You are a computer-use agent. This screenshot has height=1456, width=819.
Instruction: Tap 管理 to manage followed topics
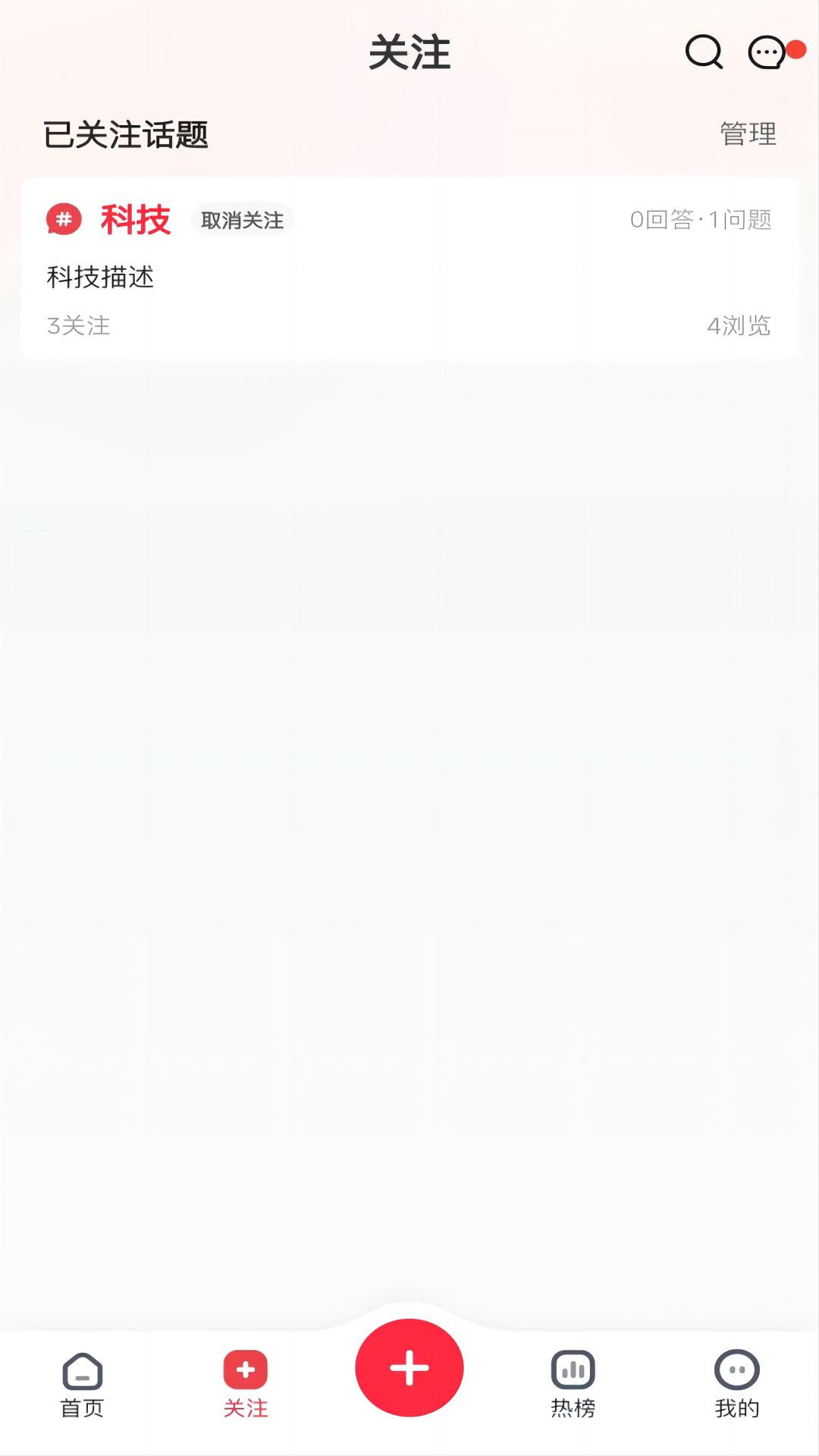tap(748, 134)
